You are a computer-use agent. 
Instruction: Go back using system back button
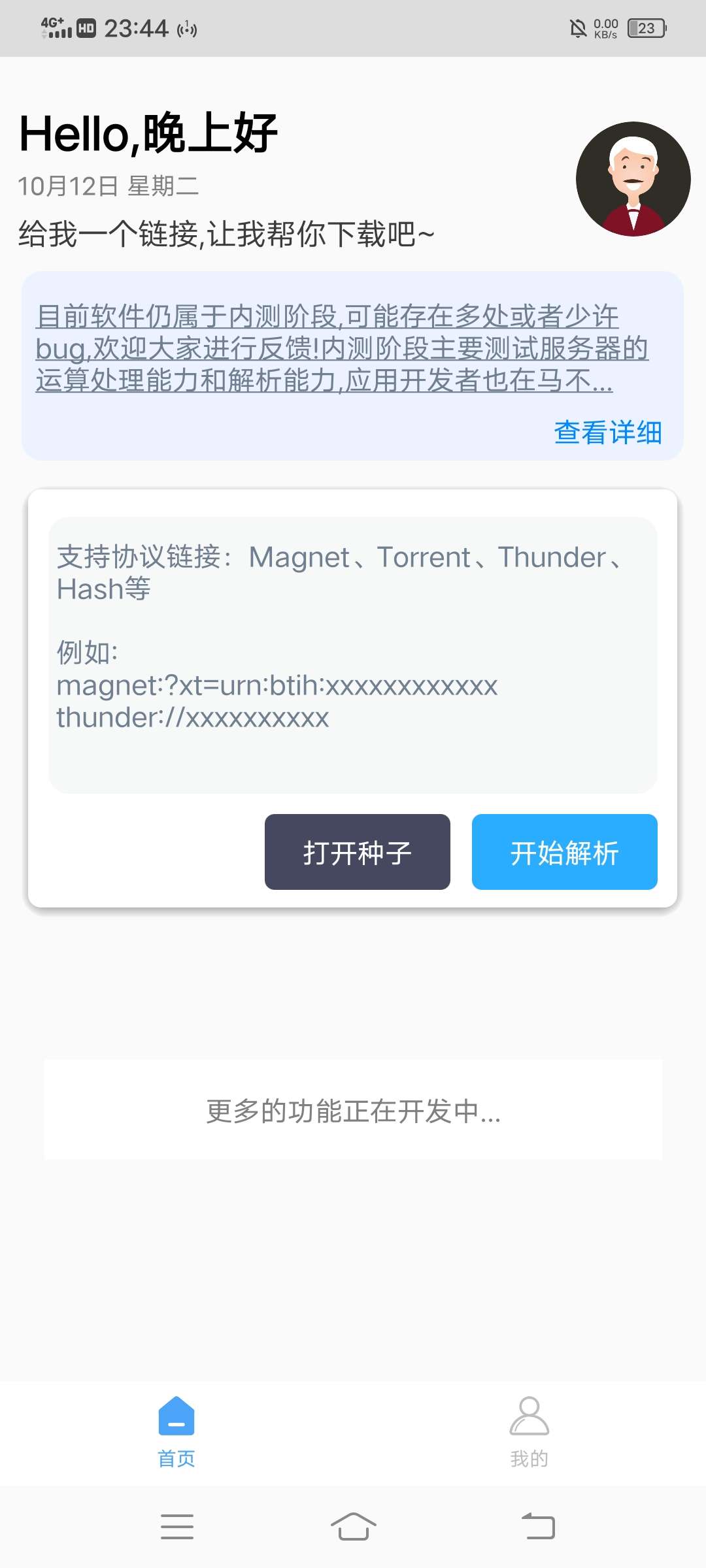(x=538, y=1527)
